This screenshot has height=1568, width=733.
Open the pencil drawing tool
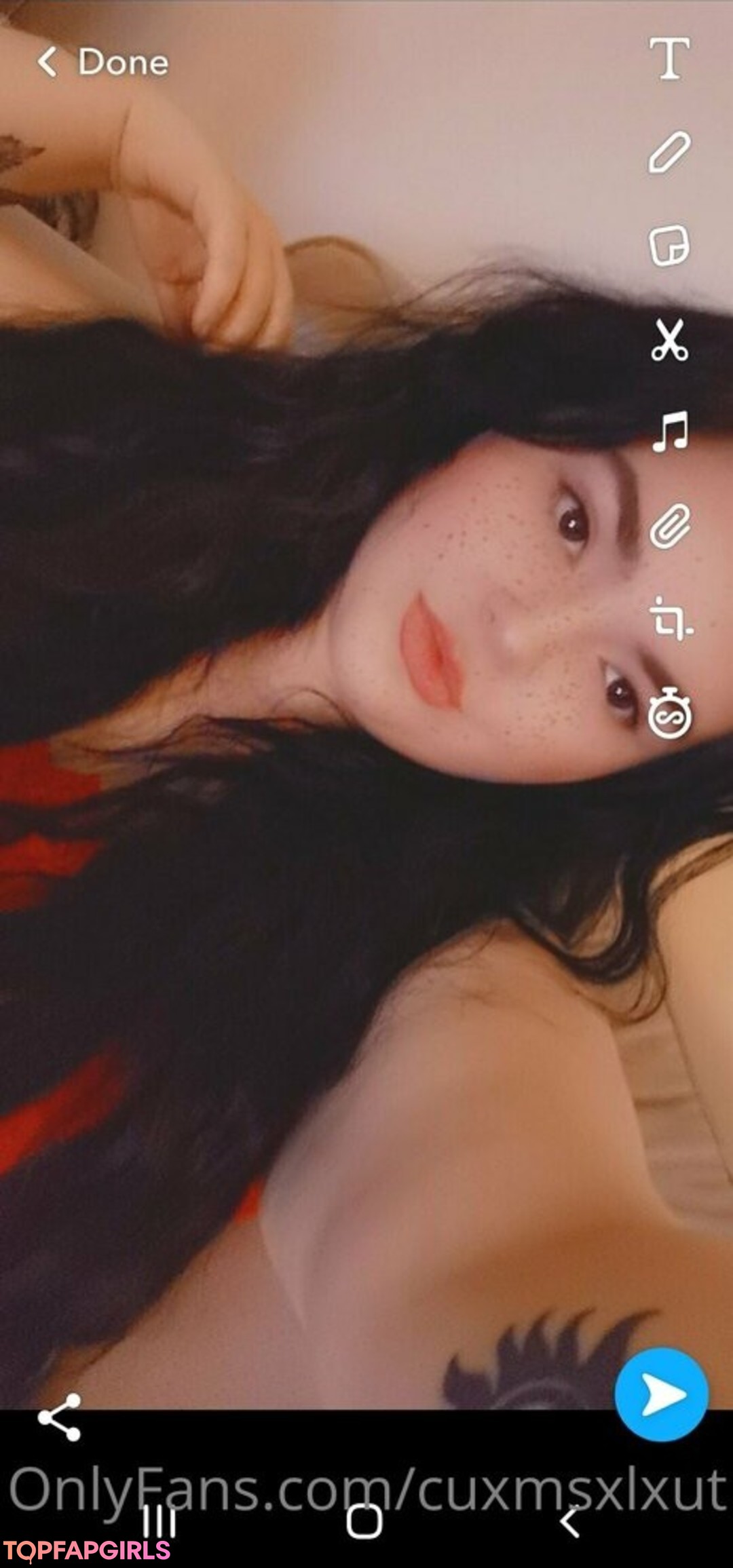(x=669, y=152)
